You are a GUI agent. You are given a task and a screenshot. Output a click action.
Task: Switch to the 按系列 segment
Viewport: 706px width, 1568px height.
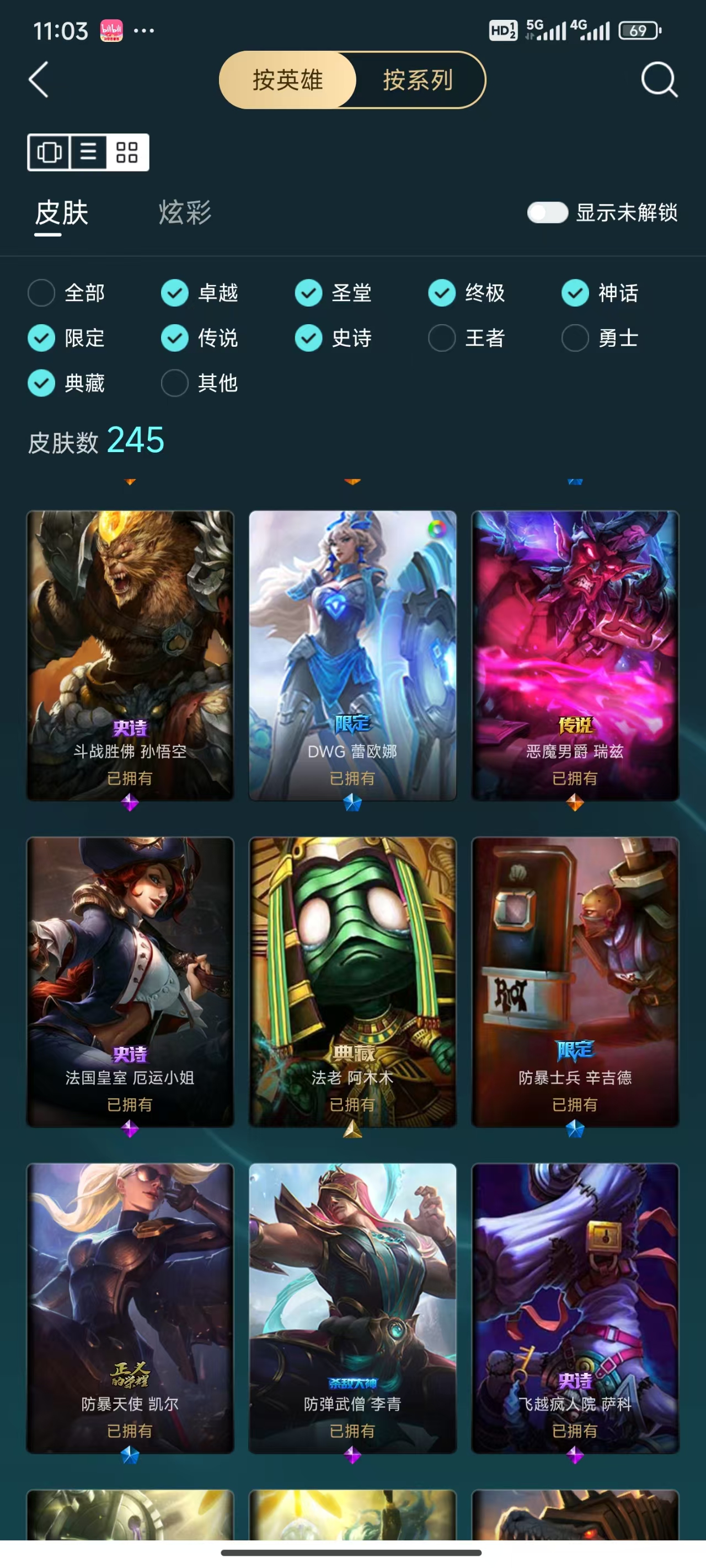pyautogui.click(x=419, y=80)
